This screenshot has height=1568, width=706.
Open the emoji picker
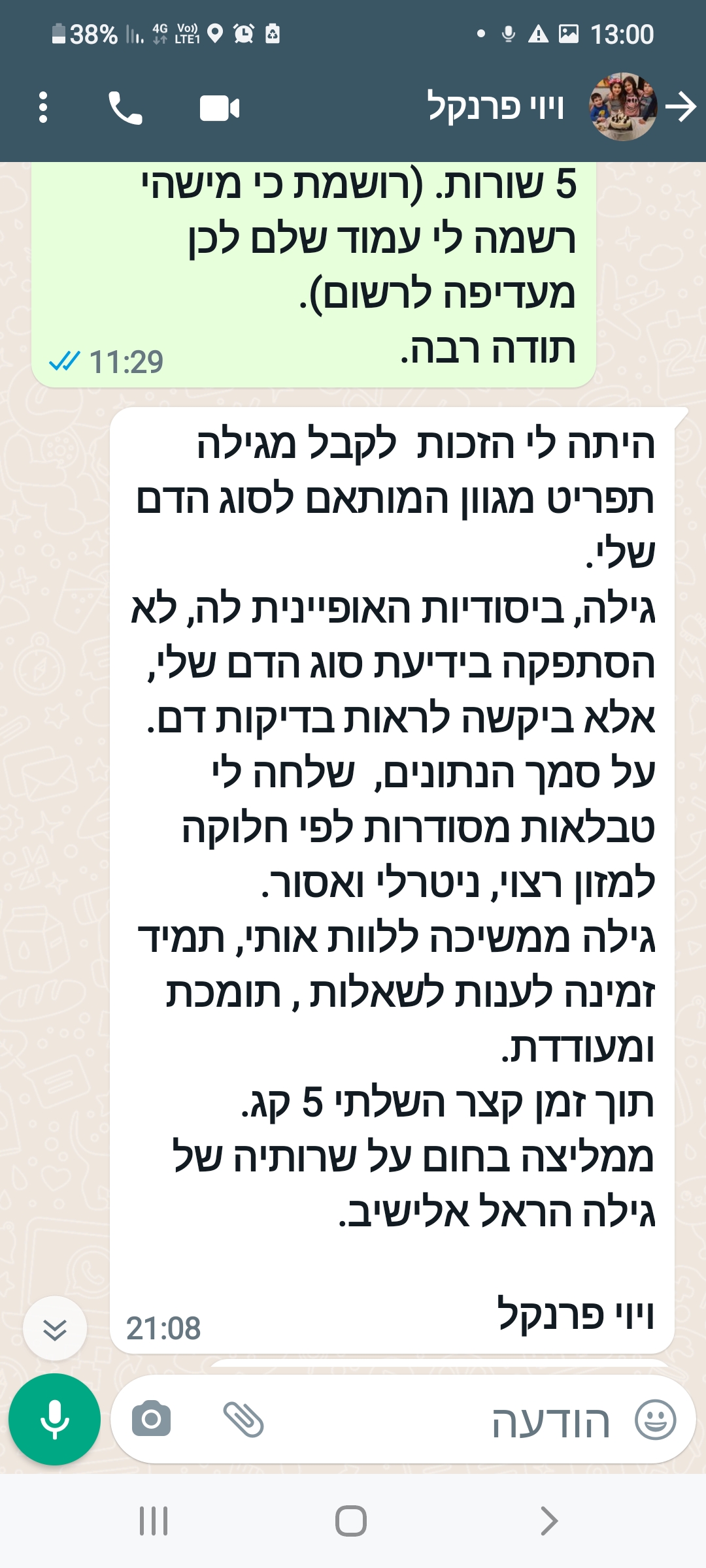tap(656, 1419)
